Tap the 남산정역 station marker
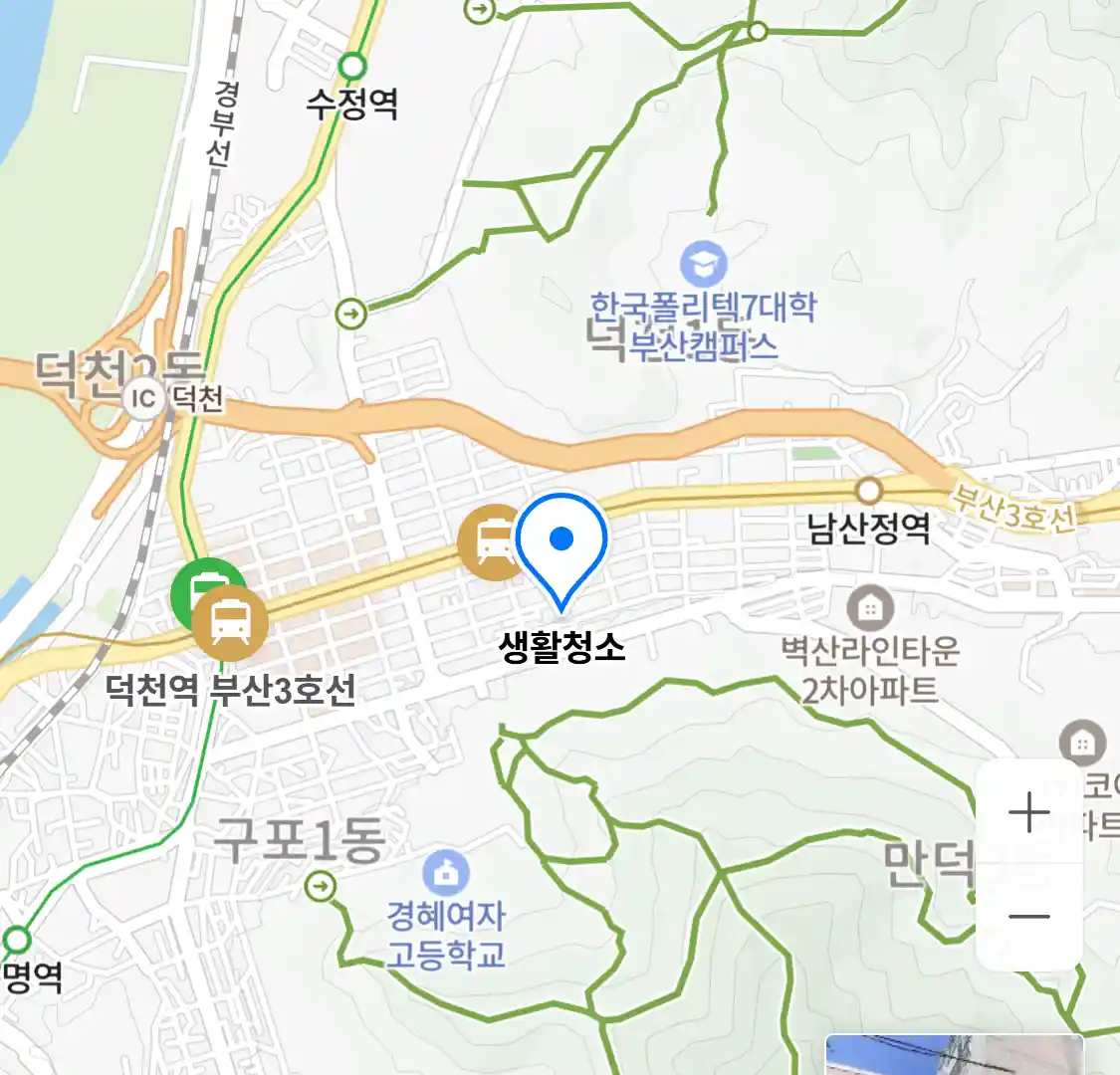Viewport: 1120px width, 1075px height. pos(869,491)
